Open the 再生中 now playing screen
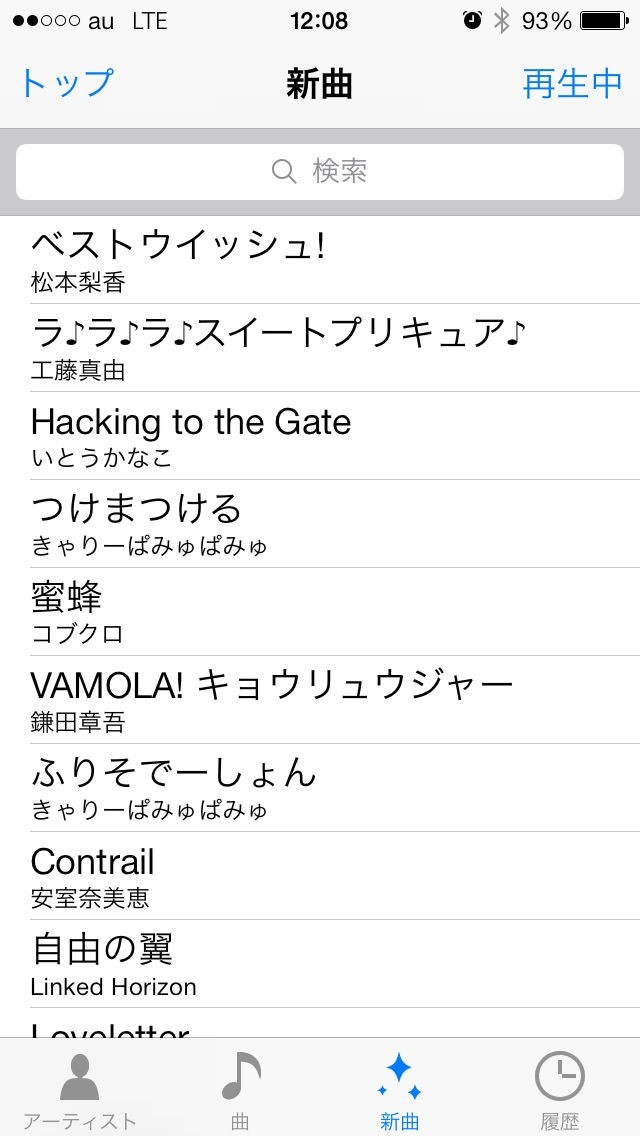Image resolution: width=640 pixels, height=1136 pixels. tap(573, 83)
